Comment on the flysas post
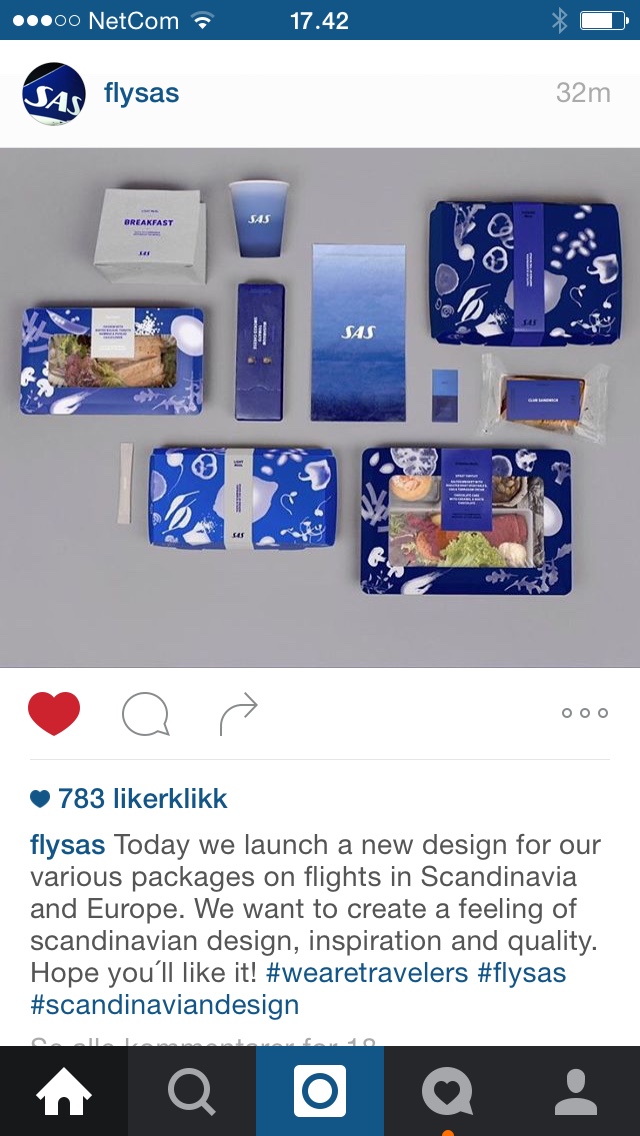The width and height of the screenshot is (640, 1136). tap(145, 714)
